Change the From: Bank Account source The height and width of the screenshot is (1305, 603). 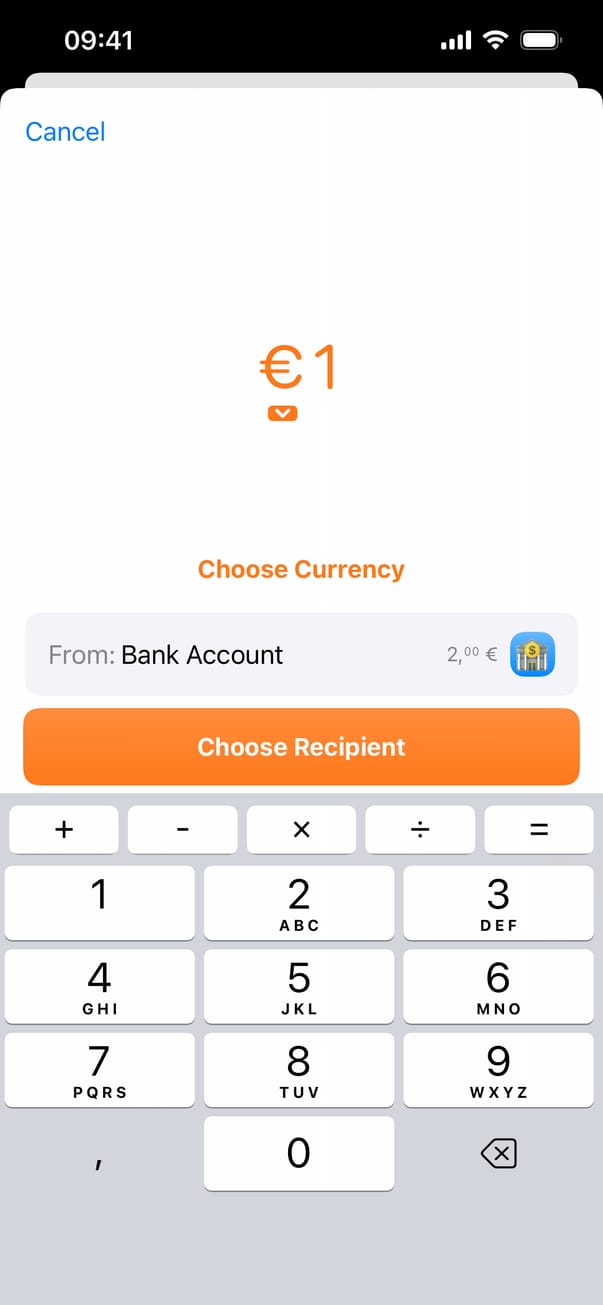[x=301, y=655]
